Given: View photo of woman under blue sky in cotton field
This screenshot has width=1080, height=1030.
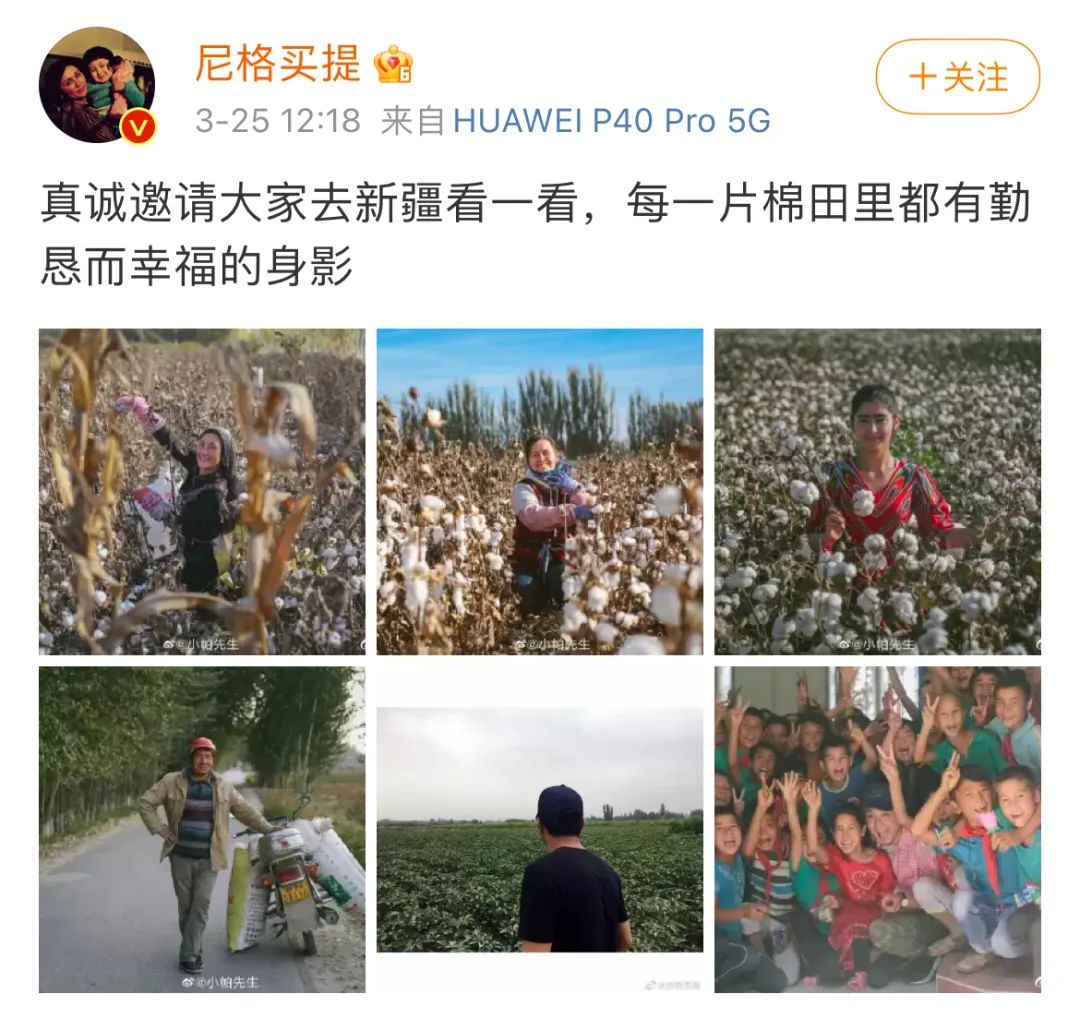Looking at the screenshot, I should click(539, 491).
